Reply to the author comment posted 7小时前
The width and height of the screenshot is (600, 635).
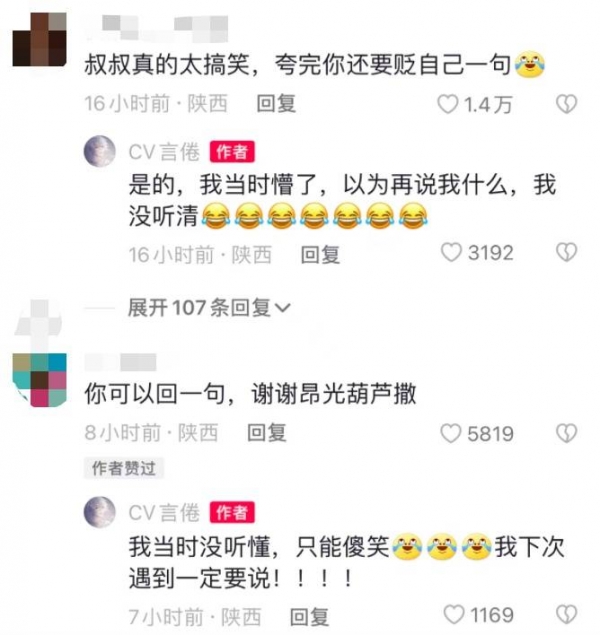coord(309,615)
